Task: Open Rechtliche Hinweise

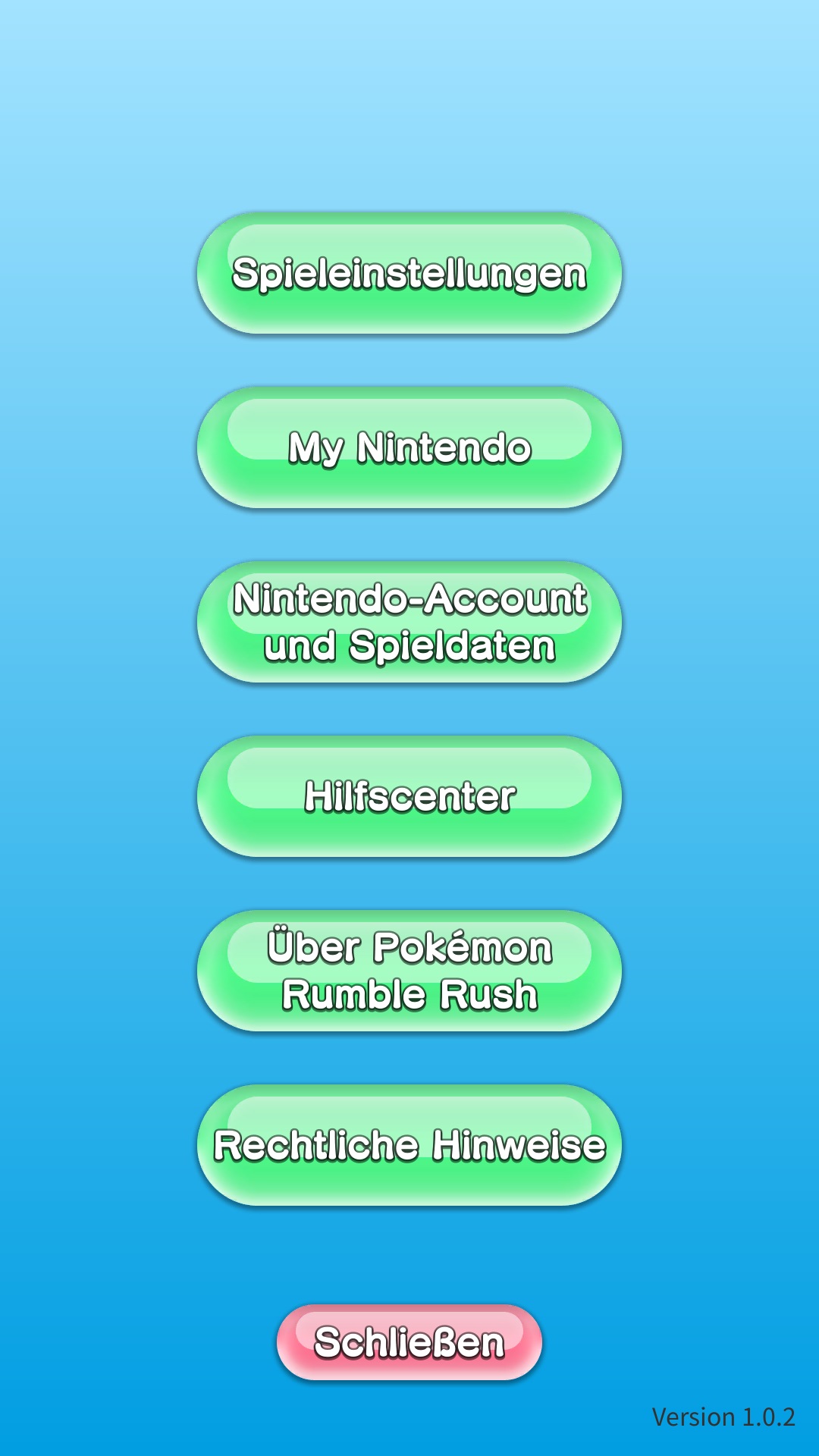Action: [x=408, y=1147]
